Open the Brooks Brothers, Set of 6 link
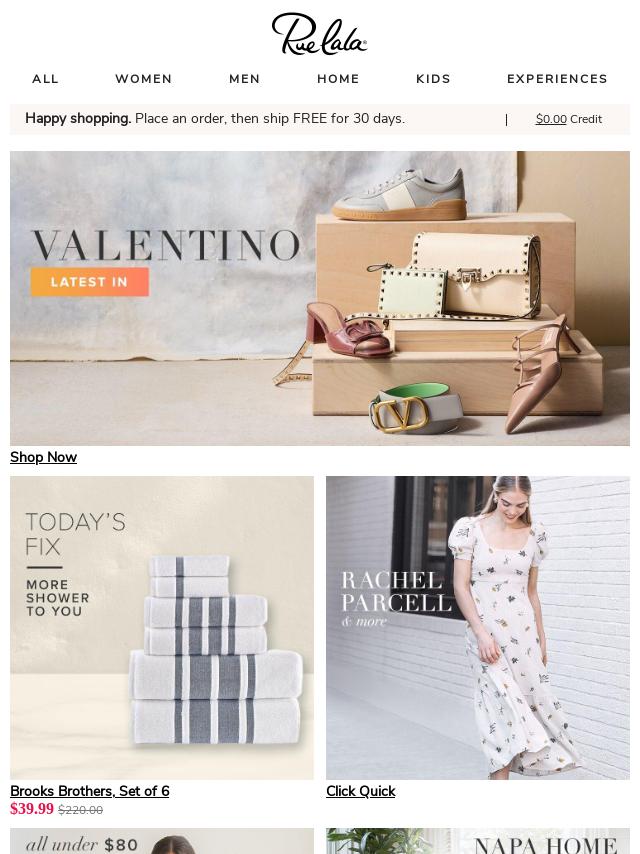This screenshot has width=640, height=854. coord(89,791)
